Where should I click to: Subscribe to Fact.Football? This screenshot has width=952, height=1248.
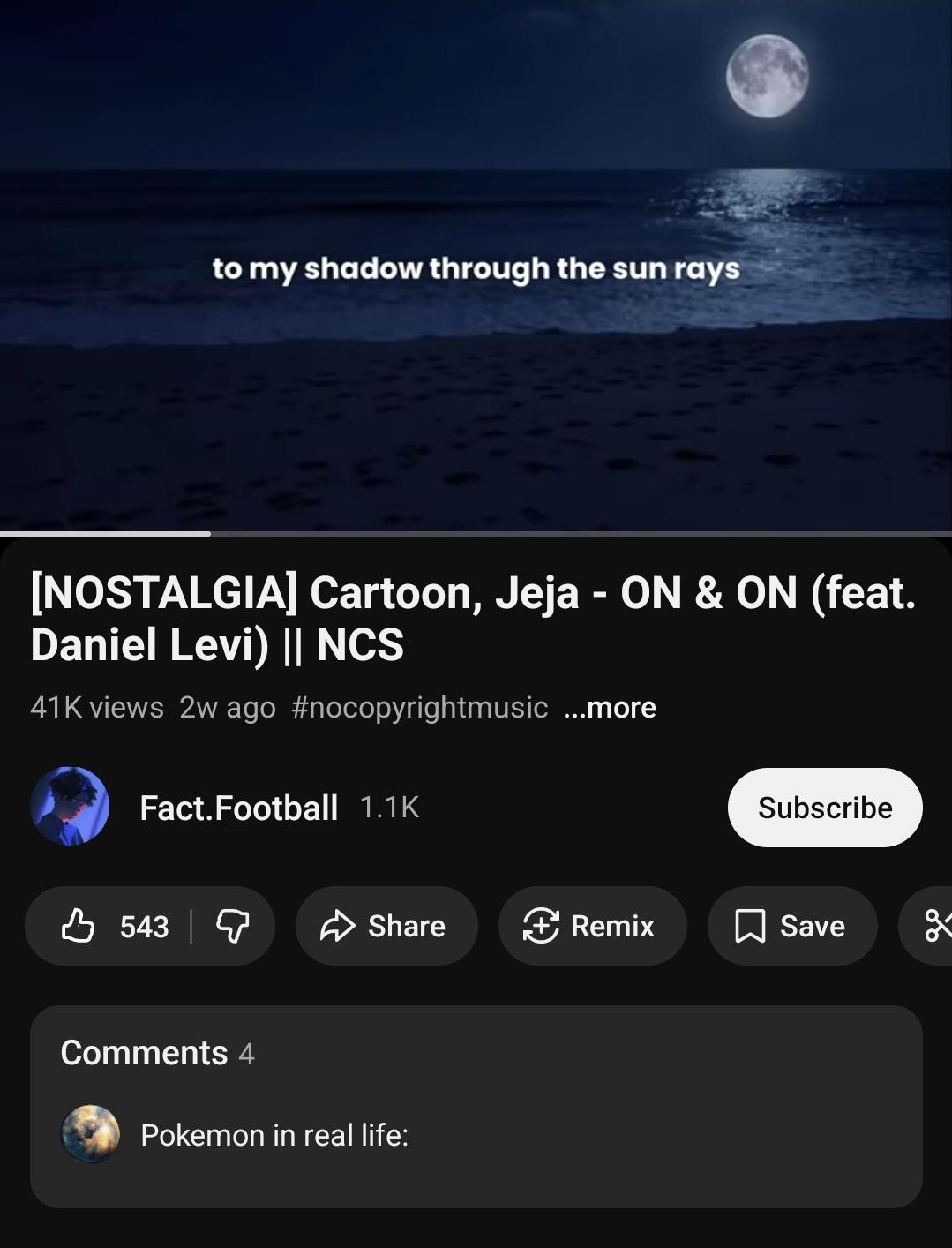click(824, 808)
